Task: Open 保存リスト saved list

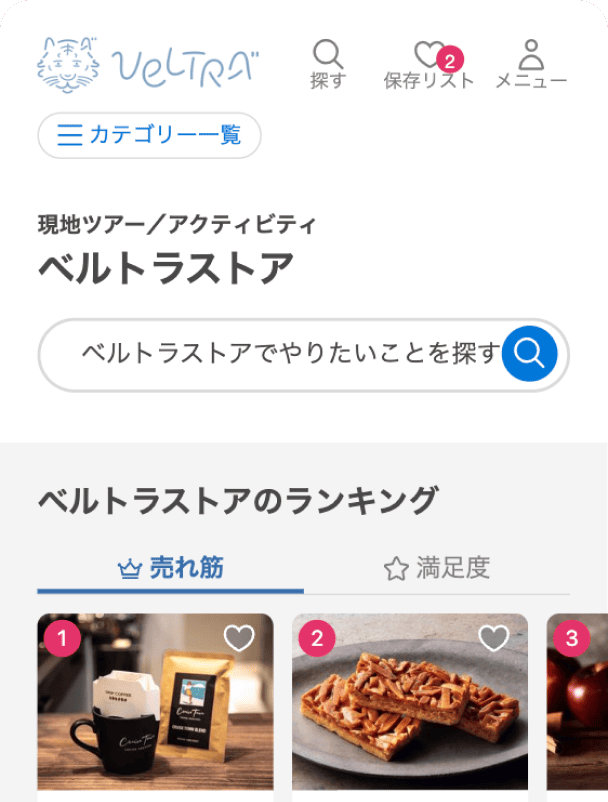Action: (429, 64)
